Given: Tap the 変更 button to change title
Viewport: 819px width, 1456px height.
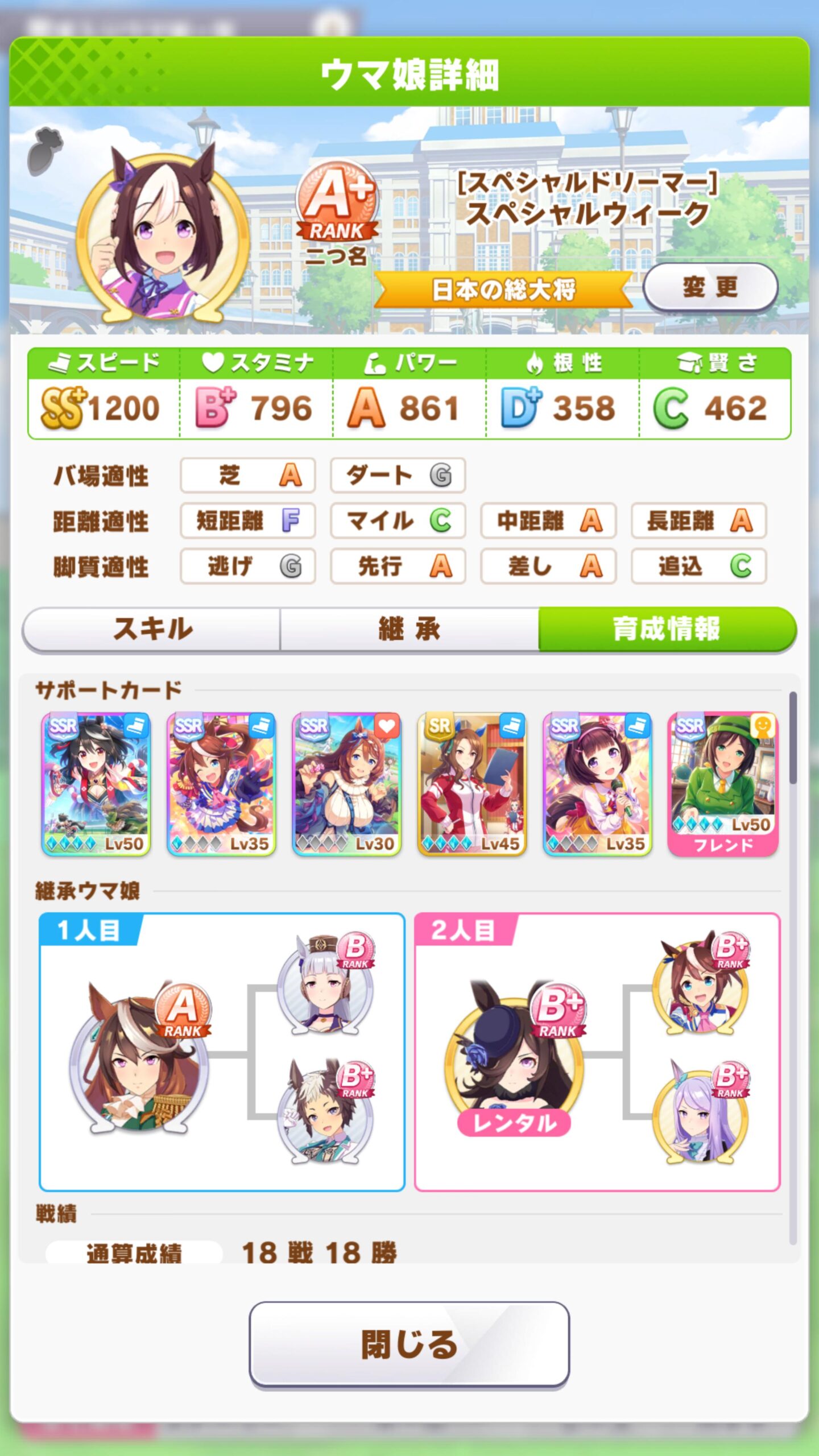Looking at the screenshot, I should (710, 287).
